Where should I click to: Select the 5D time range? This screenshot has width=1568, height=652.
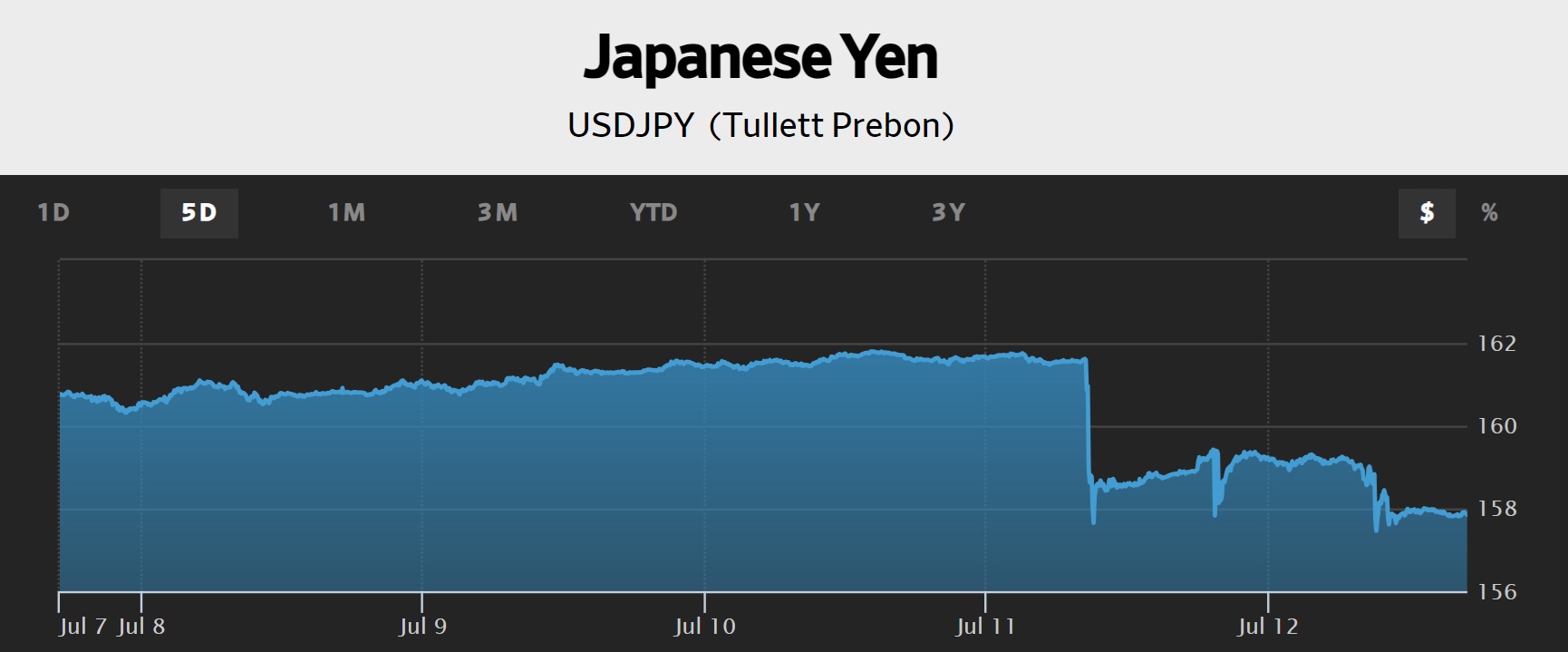click(x=199, y=213)
